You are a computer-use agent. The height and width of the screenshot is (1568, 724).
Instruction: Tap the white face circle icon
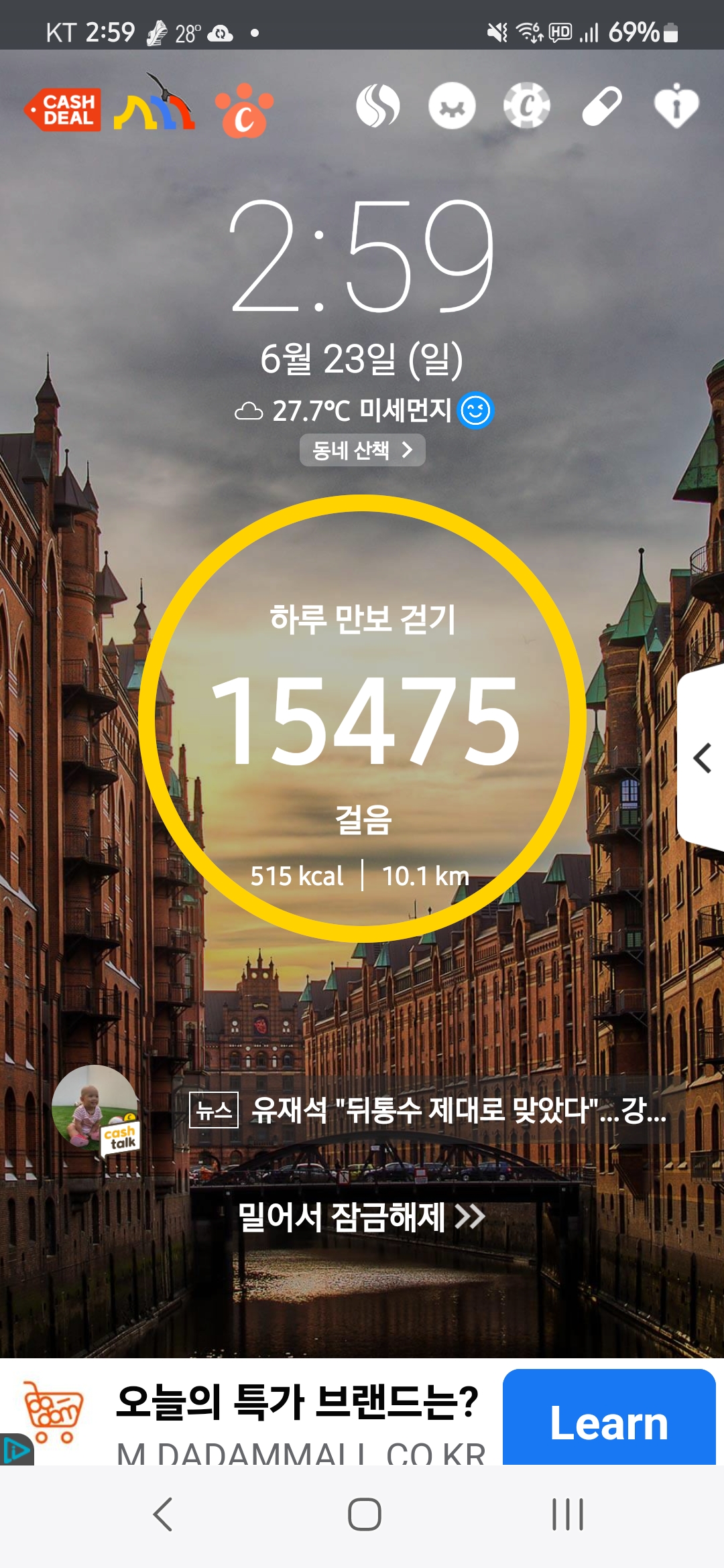pos(452,106)
